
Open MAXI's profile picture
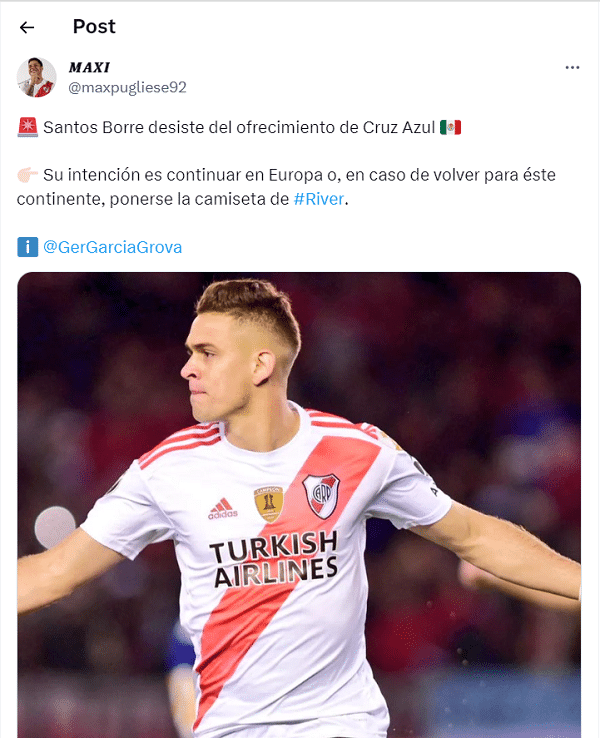(37, 77)
